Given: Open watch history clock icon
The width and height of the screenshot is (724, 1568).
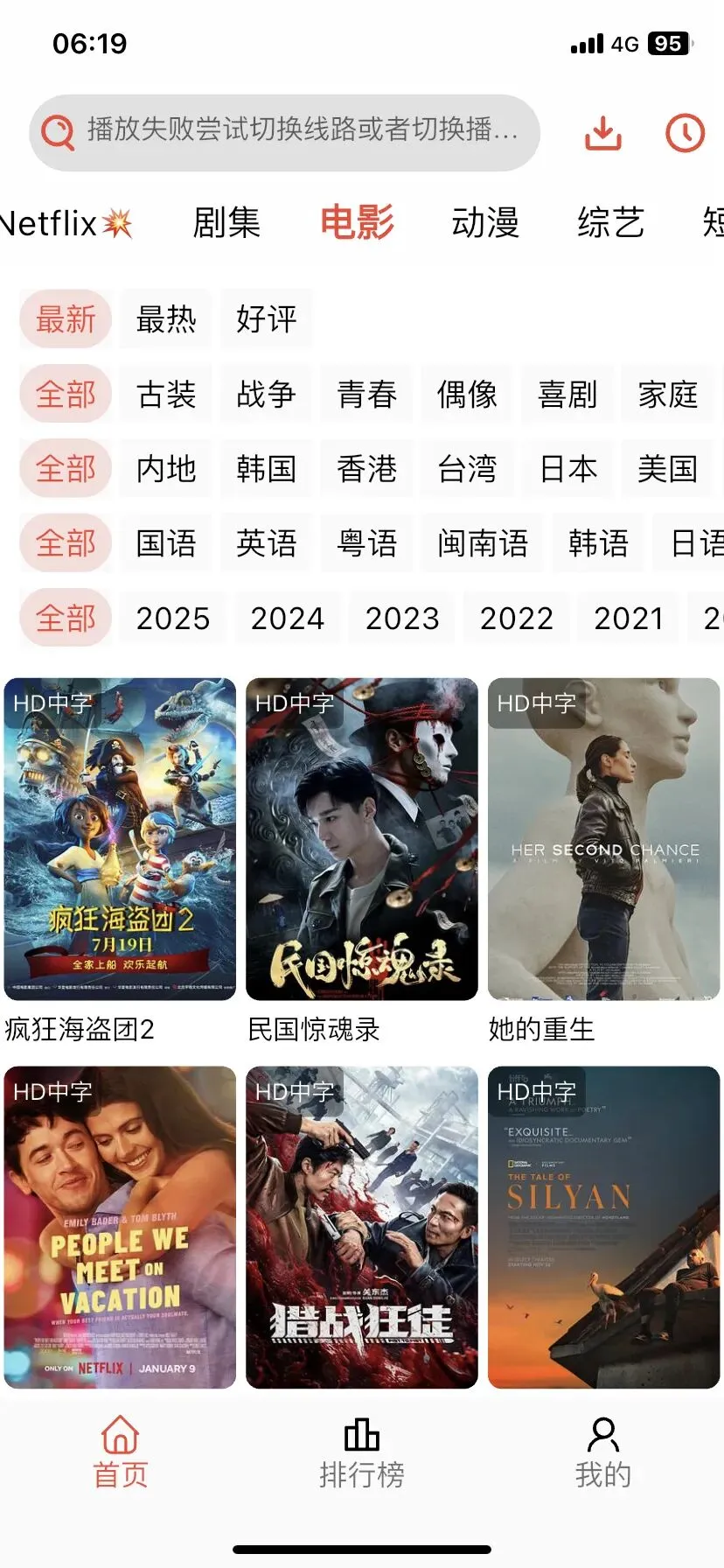Looking at the screenshot, I should click(x=685, y=133).
